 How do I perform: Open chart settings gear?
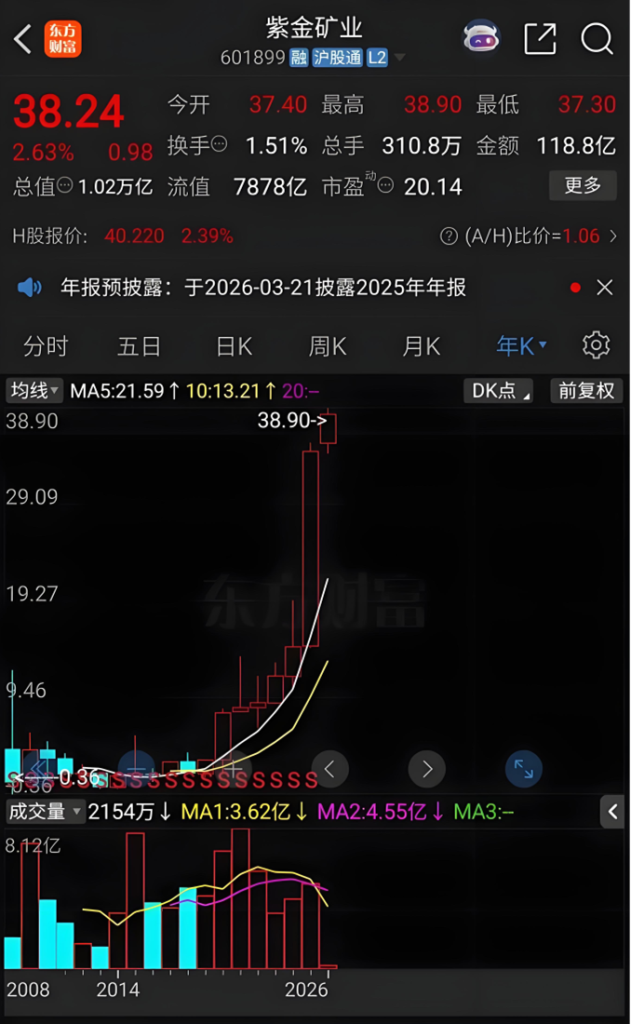[x=596, y=345]
